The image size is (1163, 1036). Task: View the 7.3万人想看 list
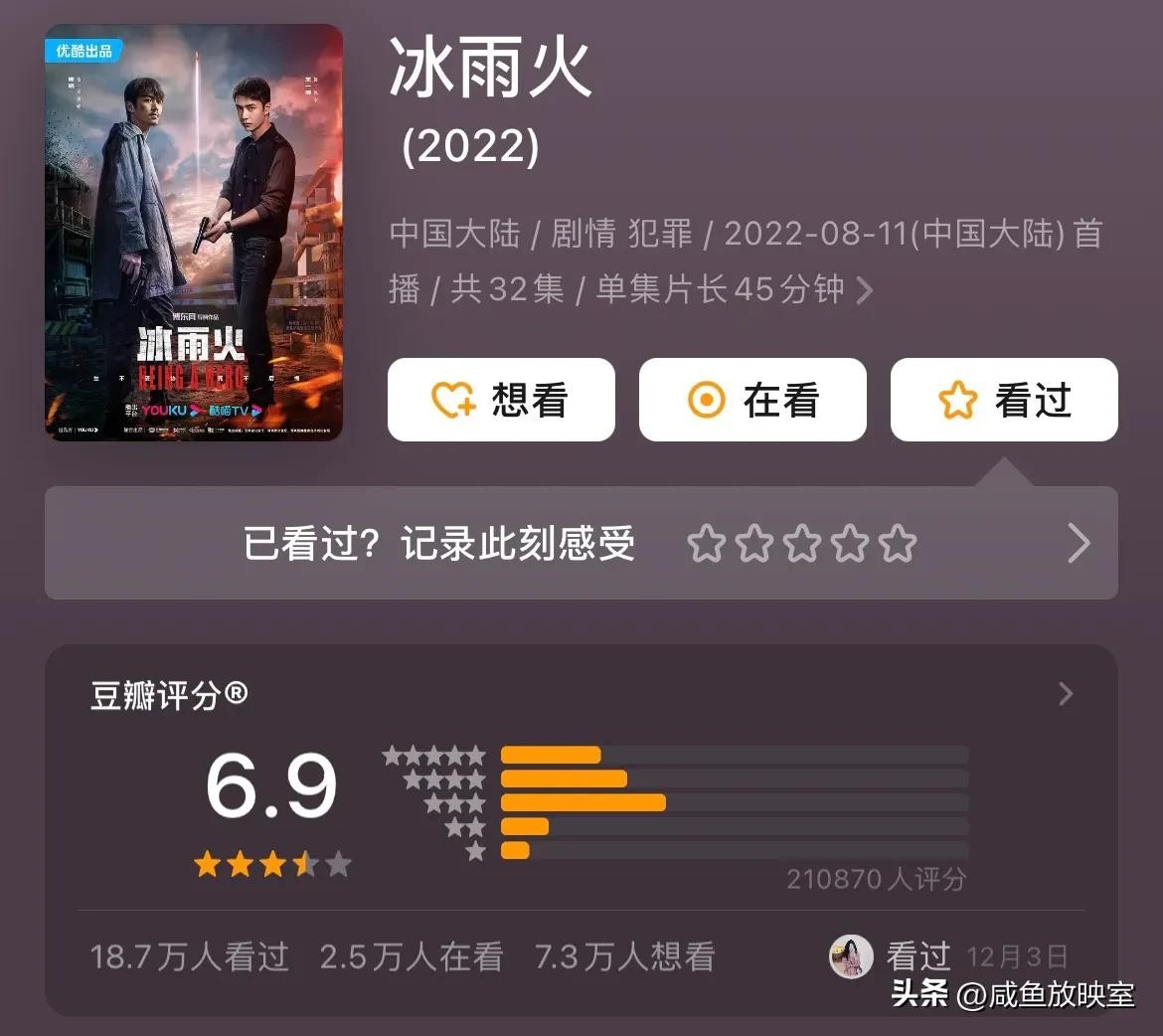624,956
